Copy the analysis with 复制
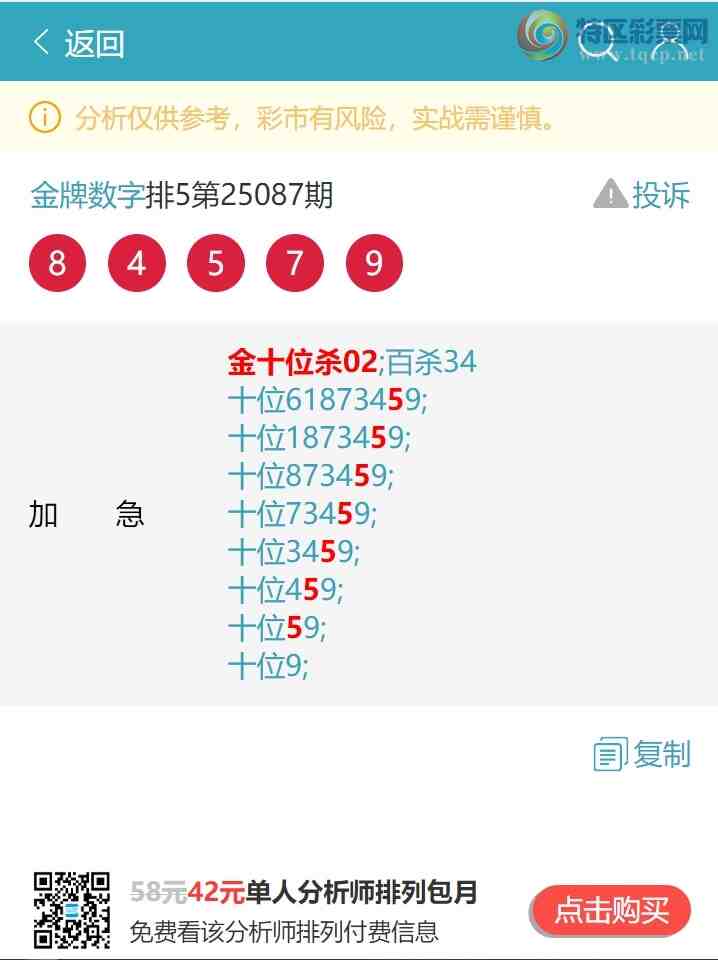 coord(642,754)
